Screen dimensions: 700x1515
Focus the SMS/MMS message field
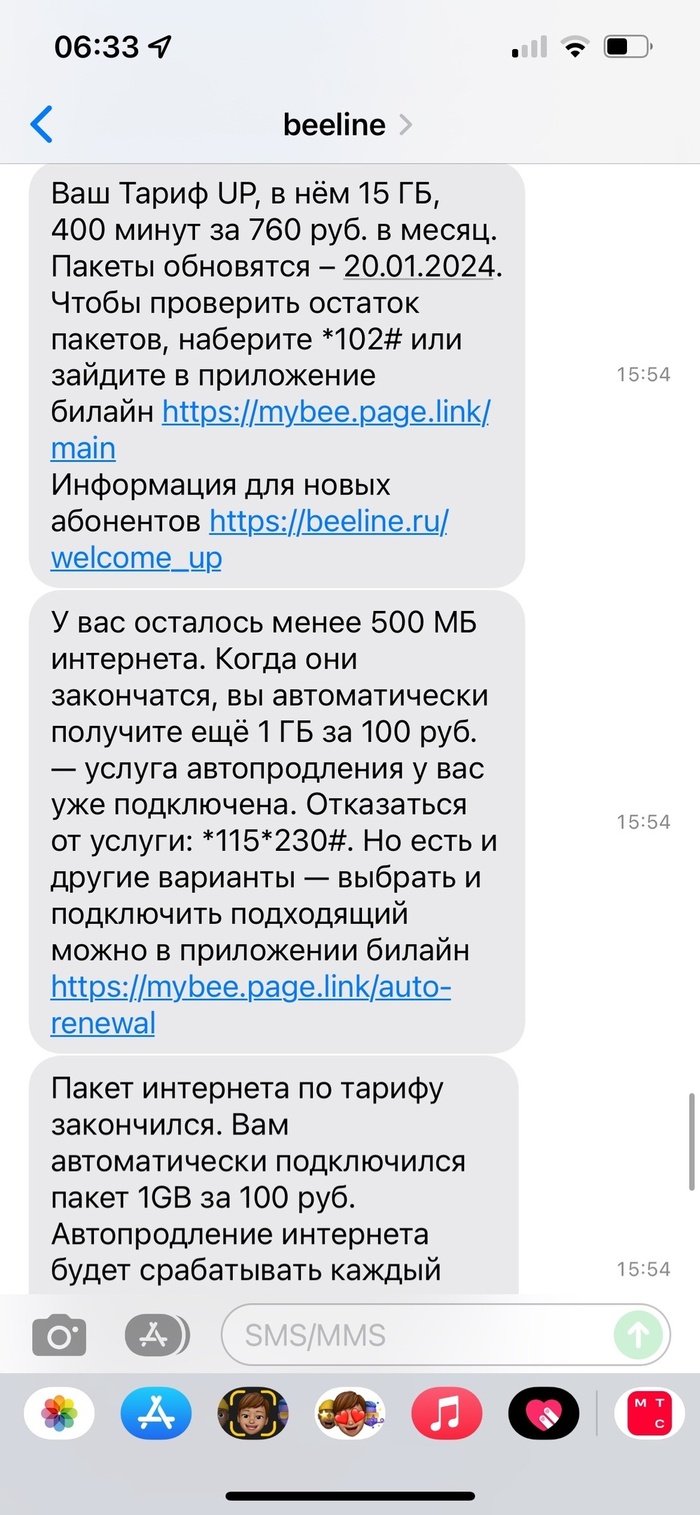click(x=416, y=1335)
